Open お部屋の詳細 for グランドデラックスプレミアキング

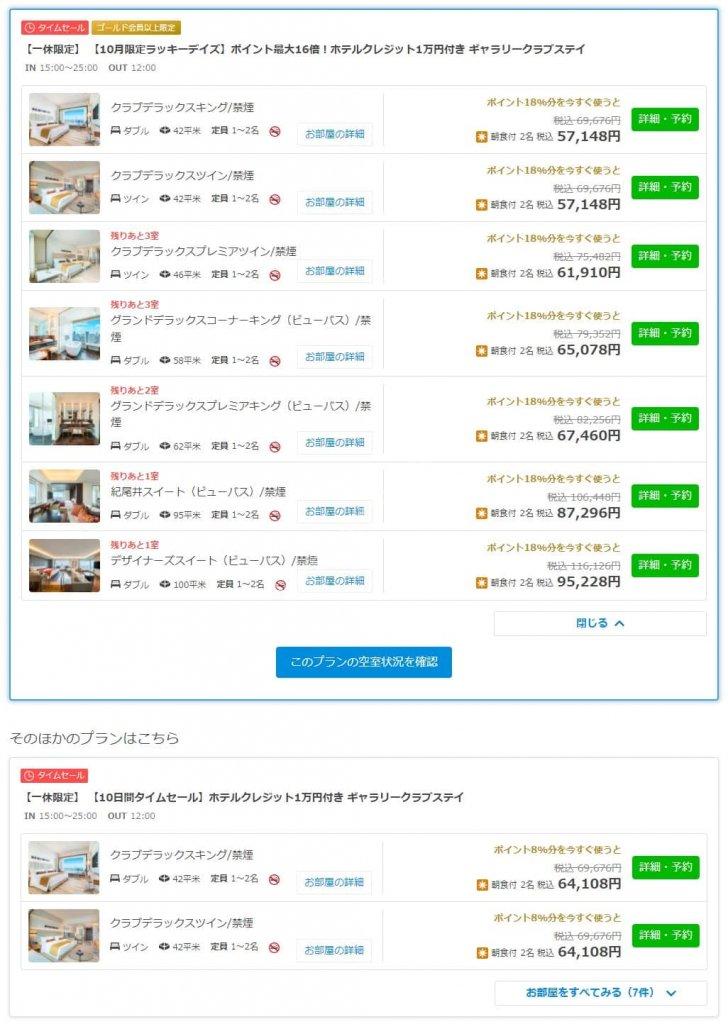tap(334, 442)
